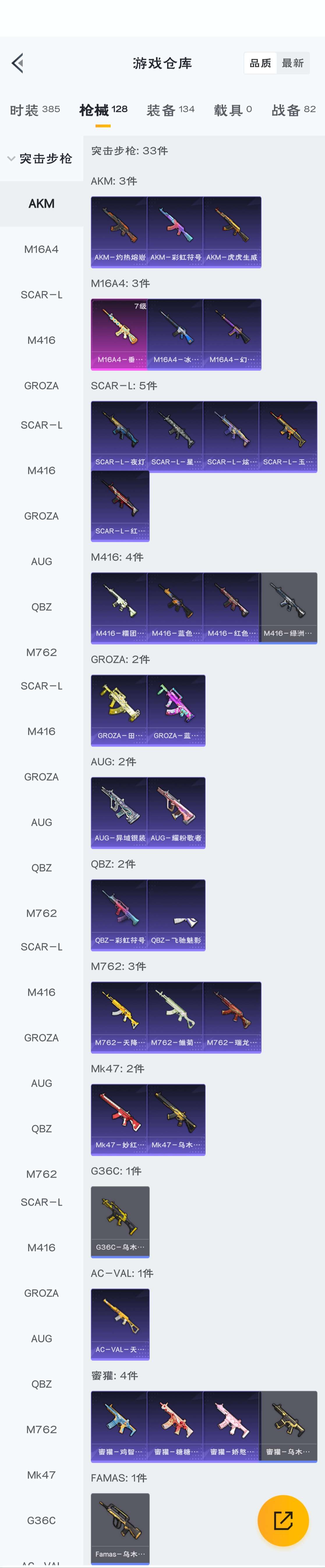Select the 最新 sort option
The width and height of the screenshot is (325, 1568).
tap(293, 63)
